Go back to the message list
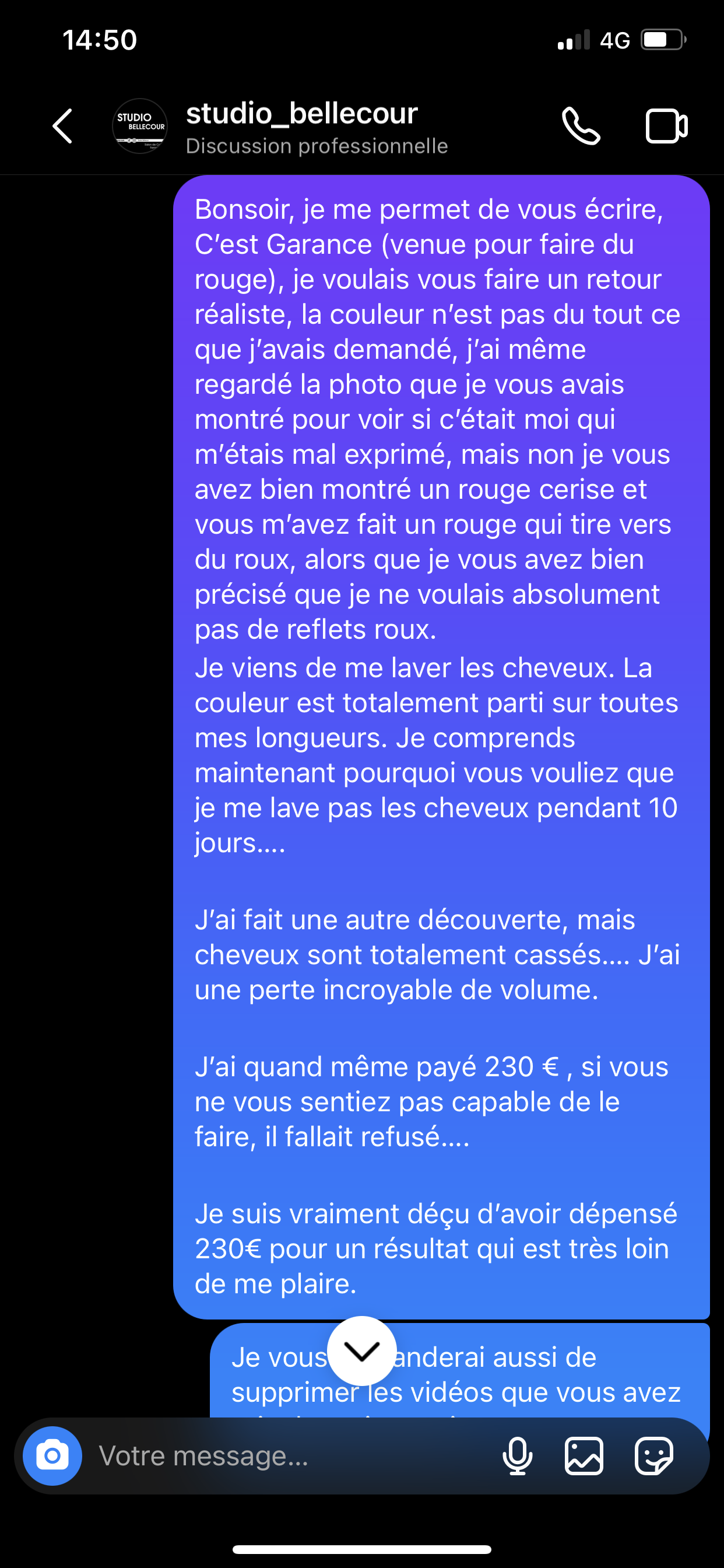 (x=63, y=126)
